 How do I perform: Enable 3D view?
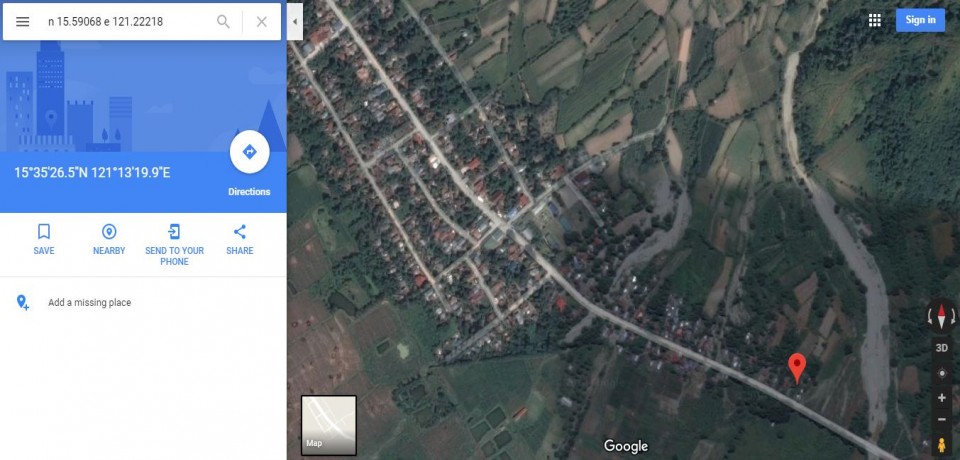tap(942, 348)
